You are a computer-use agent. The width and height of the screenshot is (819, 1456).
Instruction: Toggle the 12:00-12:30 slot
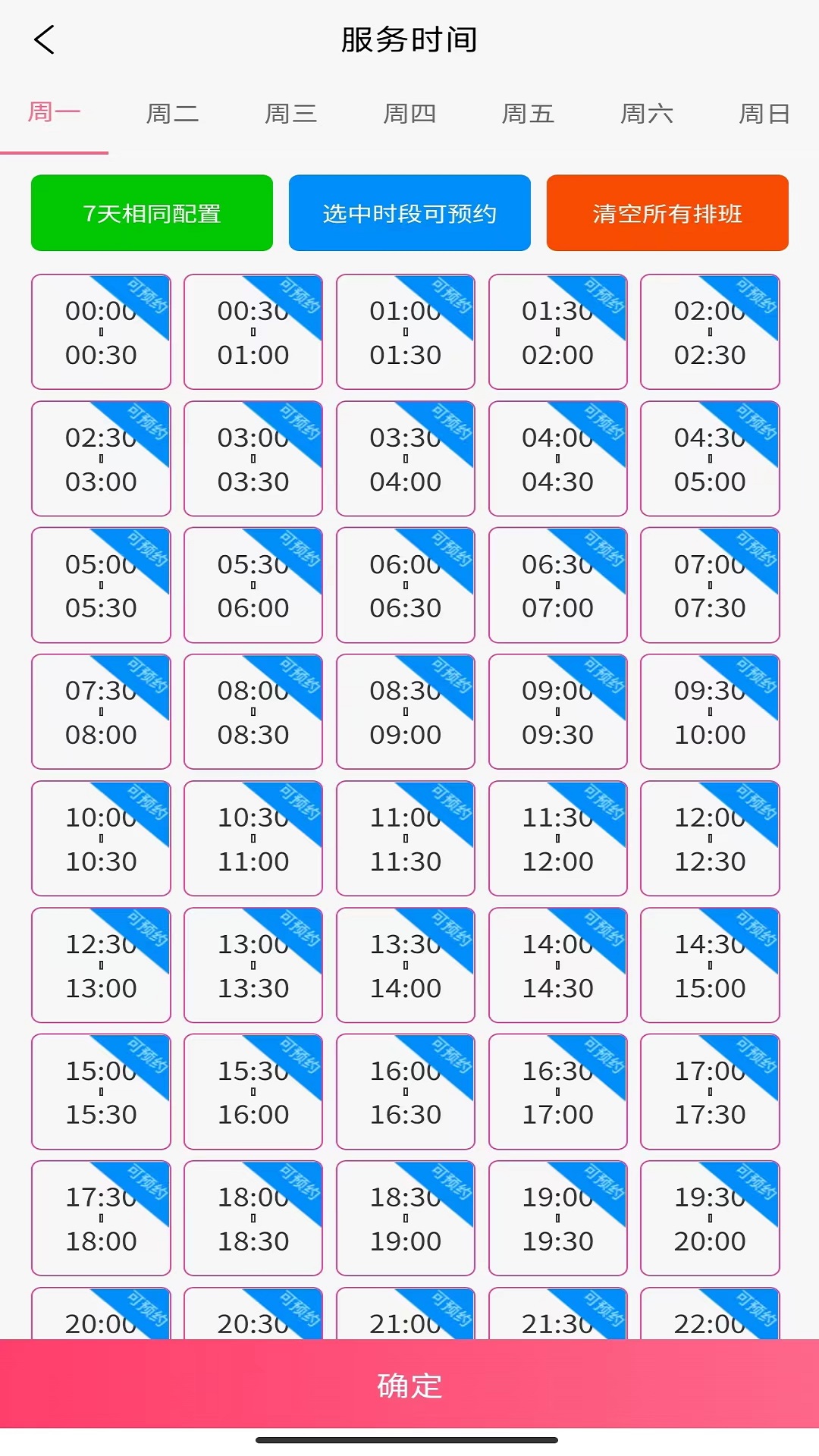coord(710,839)
